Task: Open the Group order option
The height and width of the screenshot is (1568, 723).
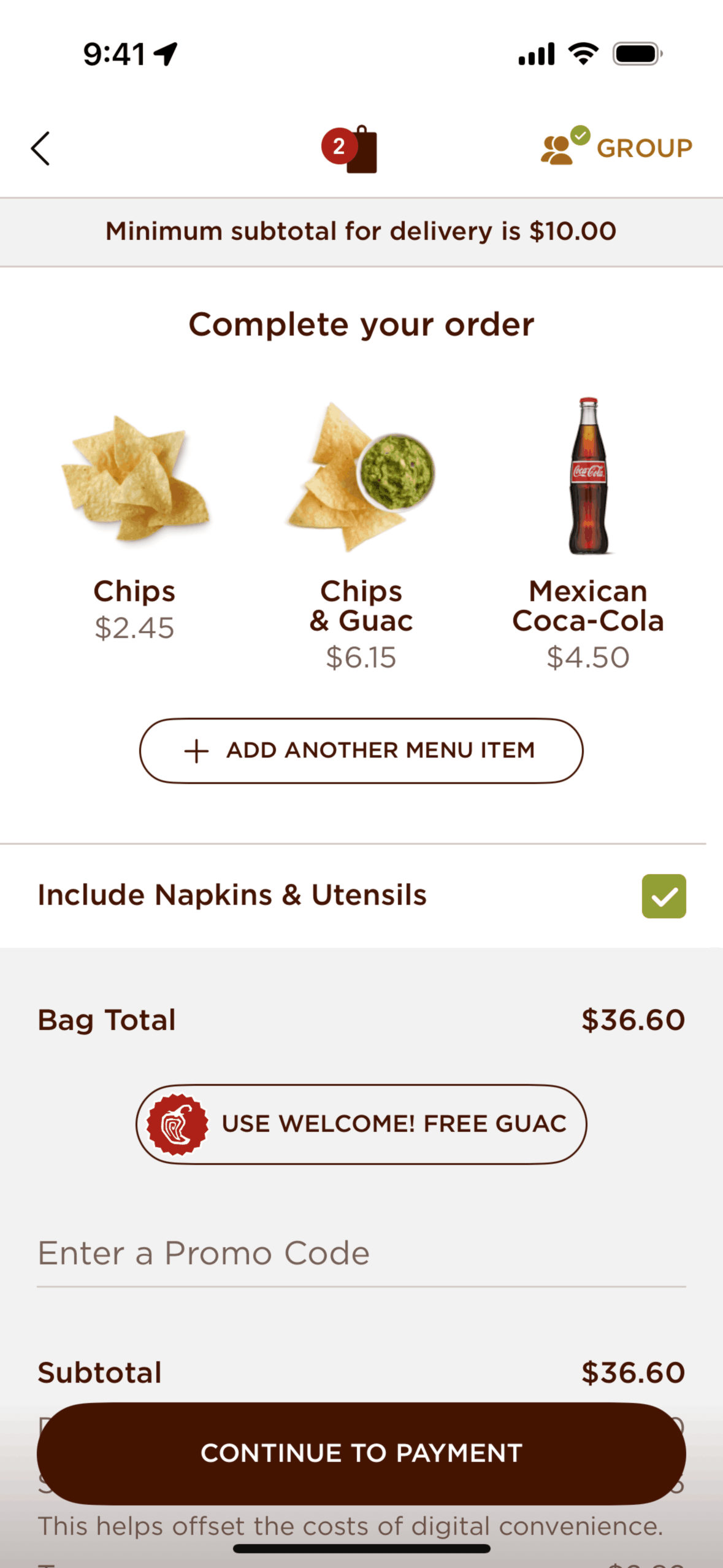Action: coord(616,148)
